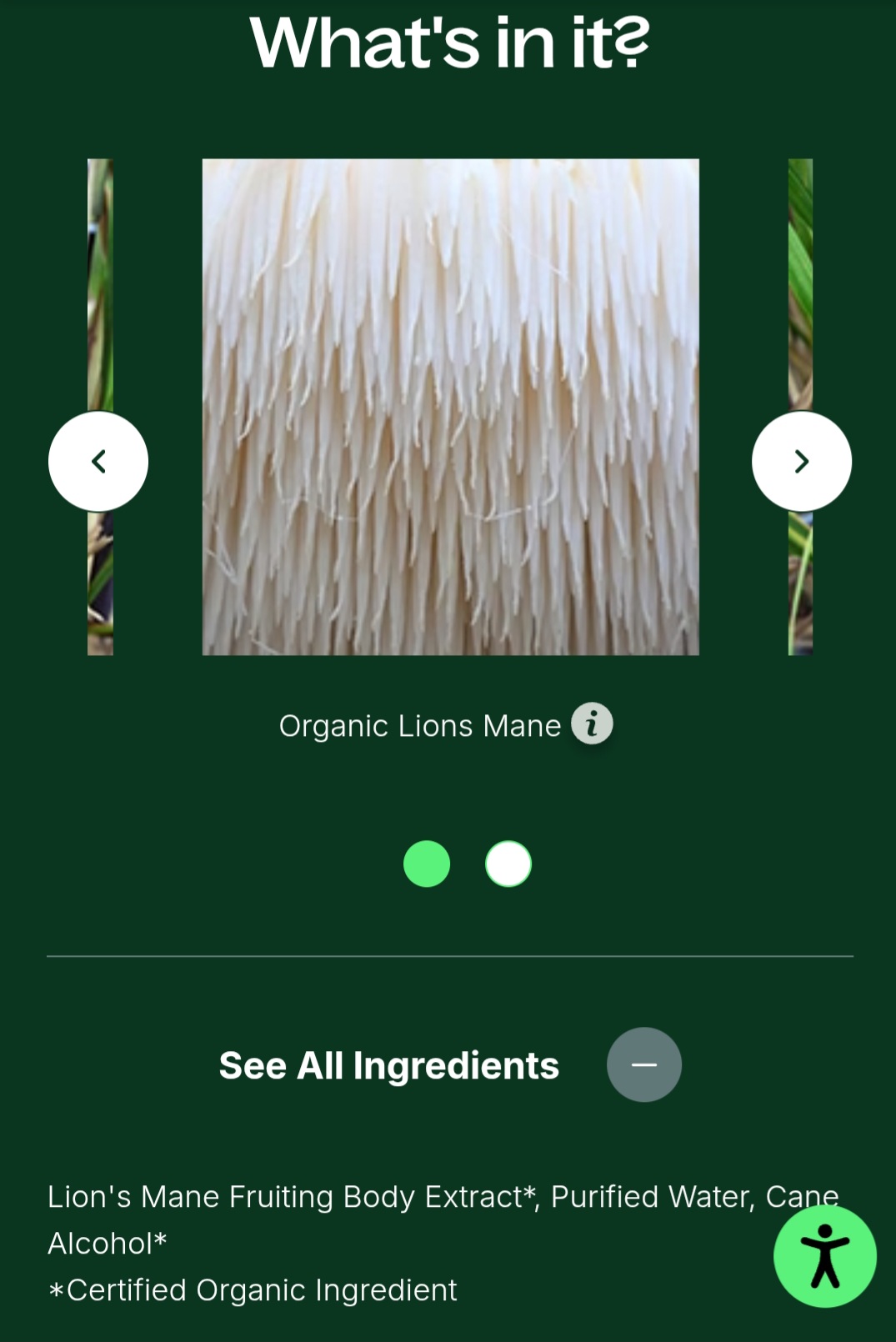Advance to the next ingredient slide
This screenshot has height=1342, width=896.
point(801,461)
